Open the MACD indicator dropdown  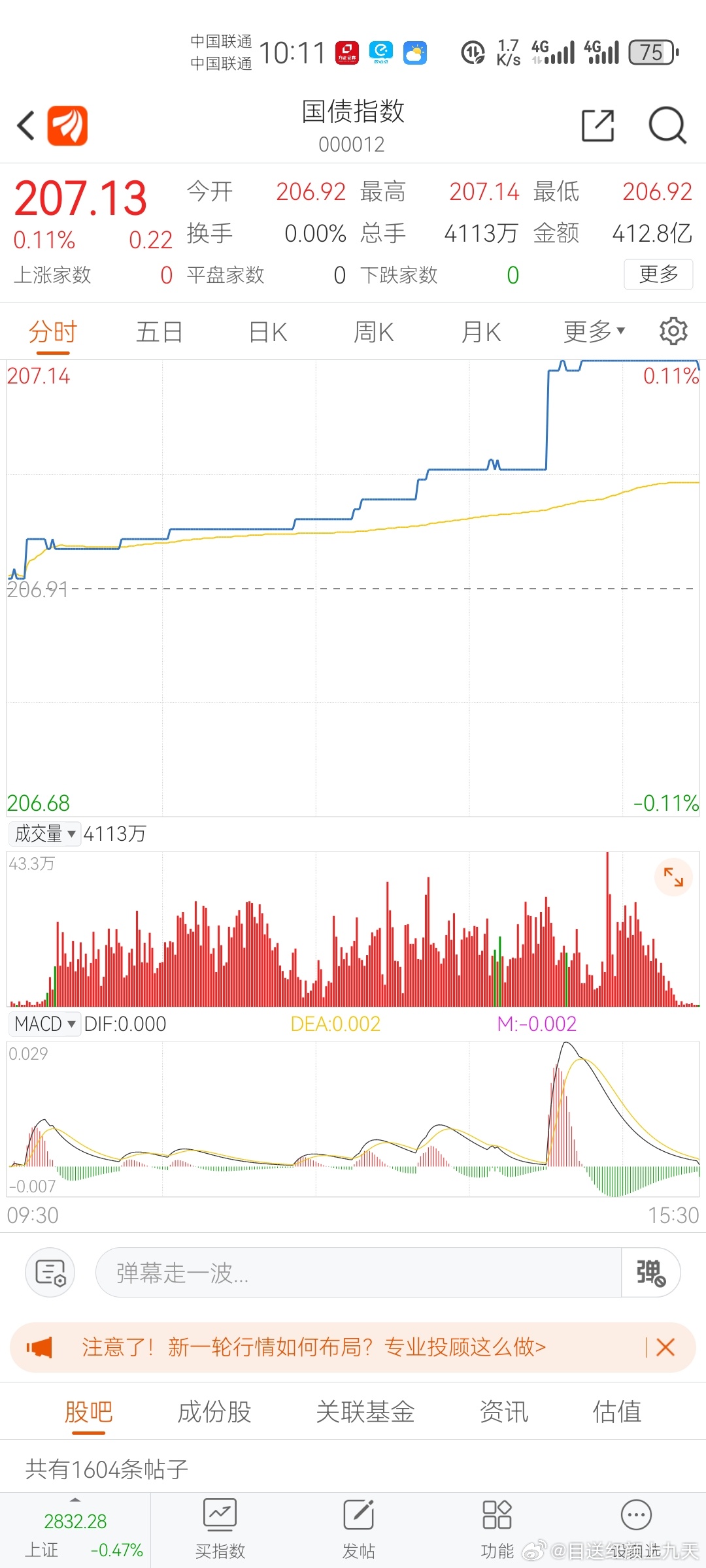pos(44,1024)
